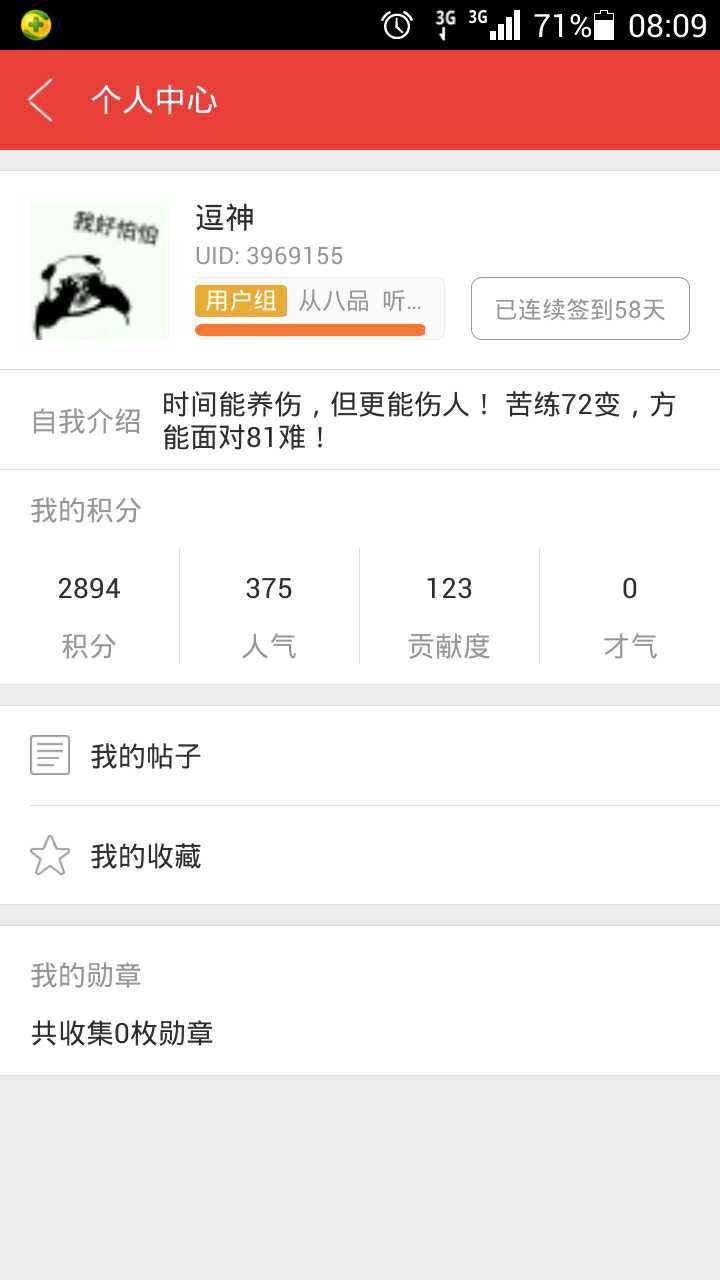Open the 我的帖子 row

(360, 756)
